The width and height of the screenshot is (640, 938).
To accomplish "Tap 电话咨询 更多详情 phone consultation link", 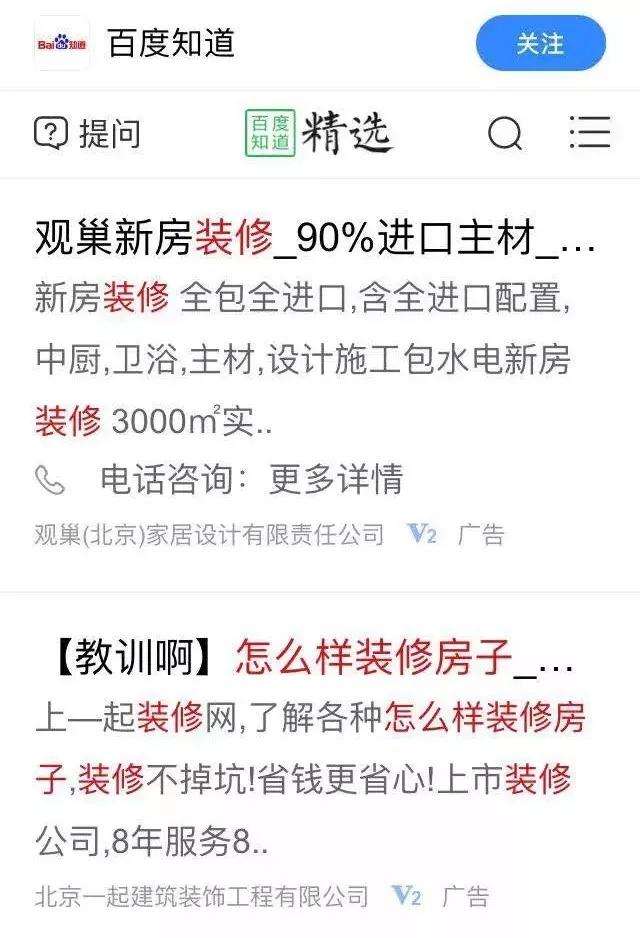I will [x=219, y=479].
